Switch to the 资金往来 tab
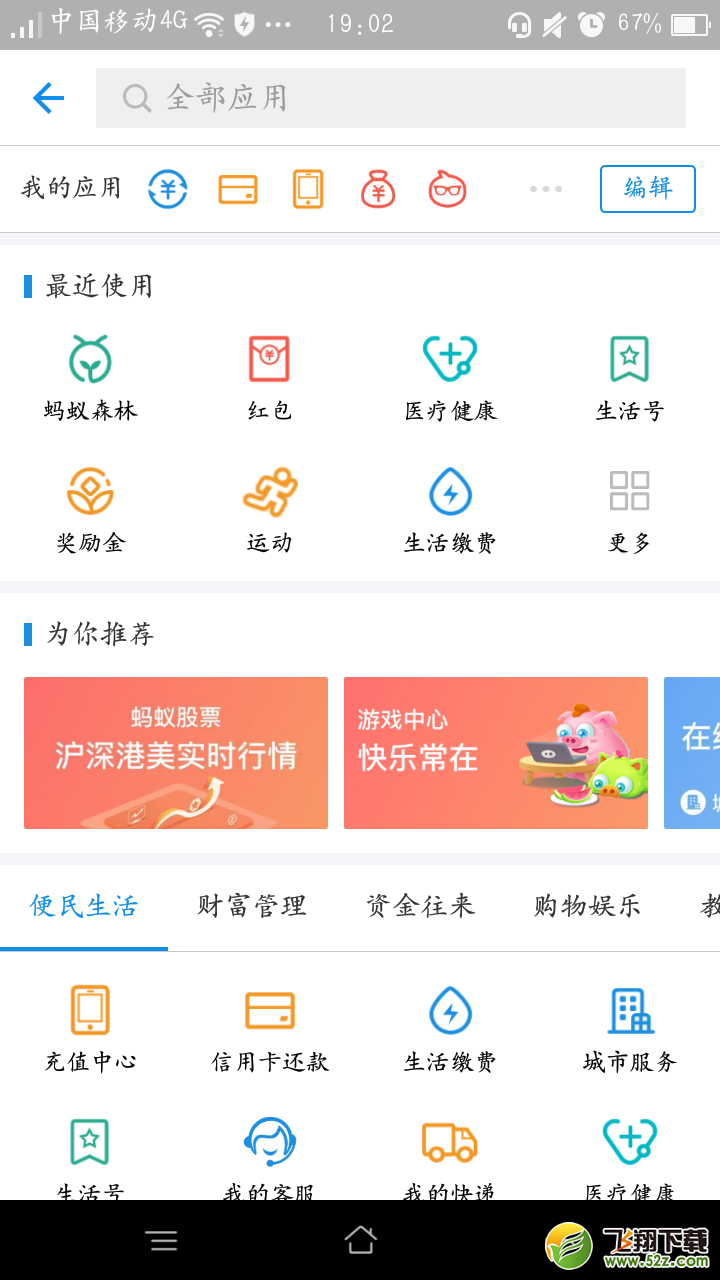The image size is (720, 1280). [x=420, y=905]
